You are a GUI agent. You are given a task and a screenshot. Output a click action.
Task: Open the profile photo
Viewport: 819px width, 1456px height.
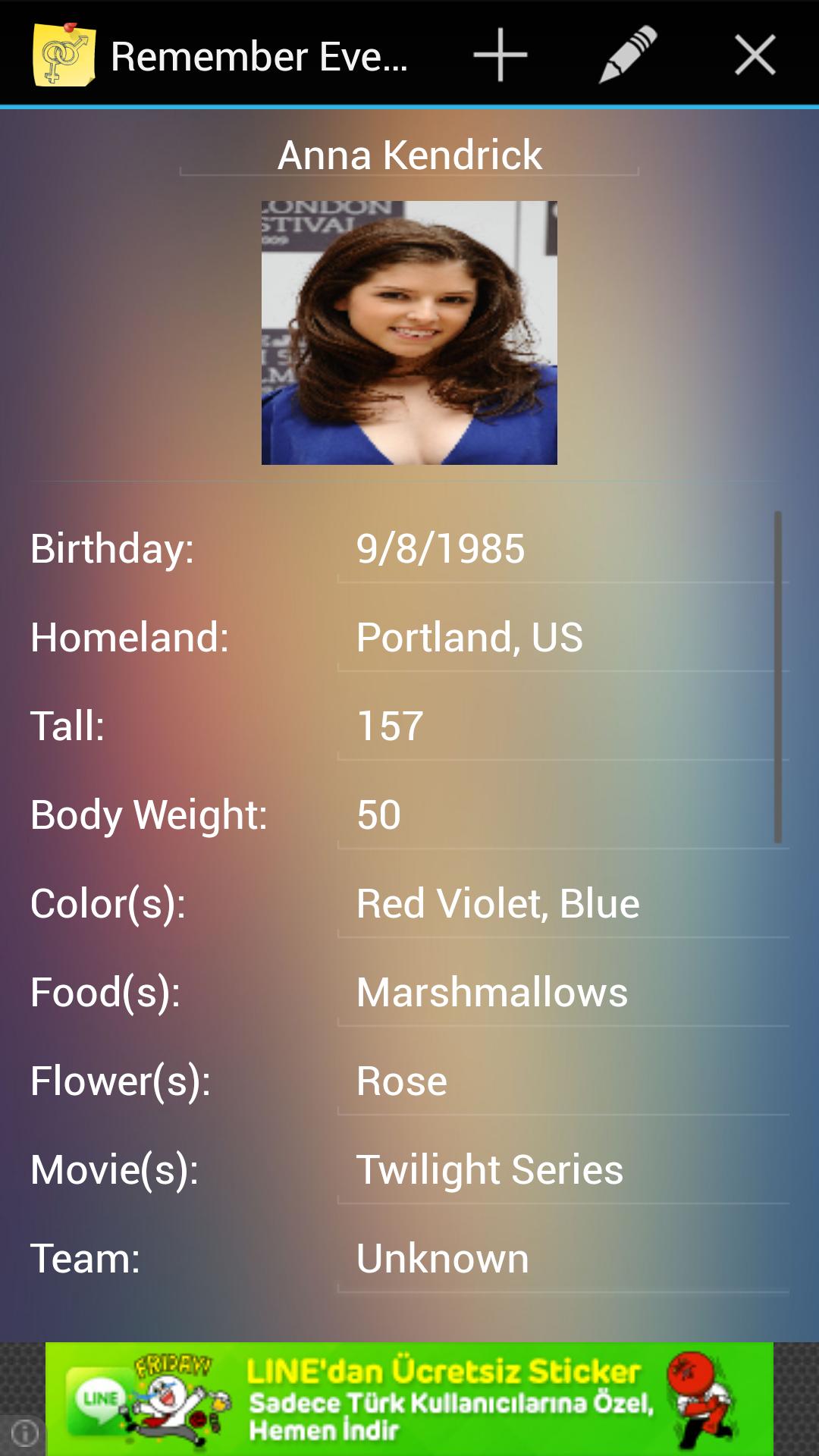tap(409, 332)
